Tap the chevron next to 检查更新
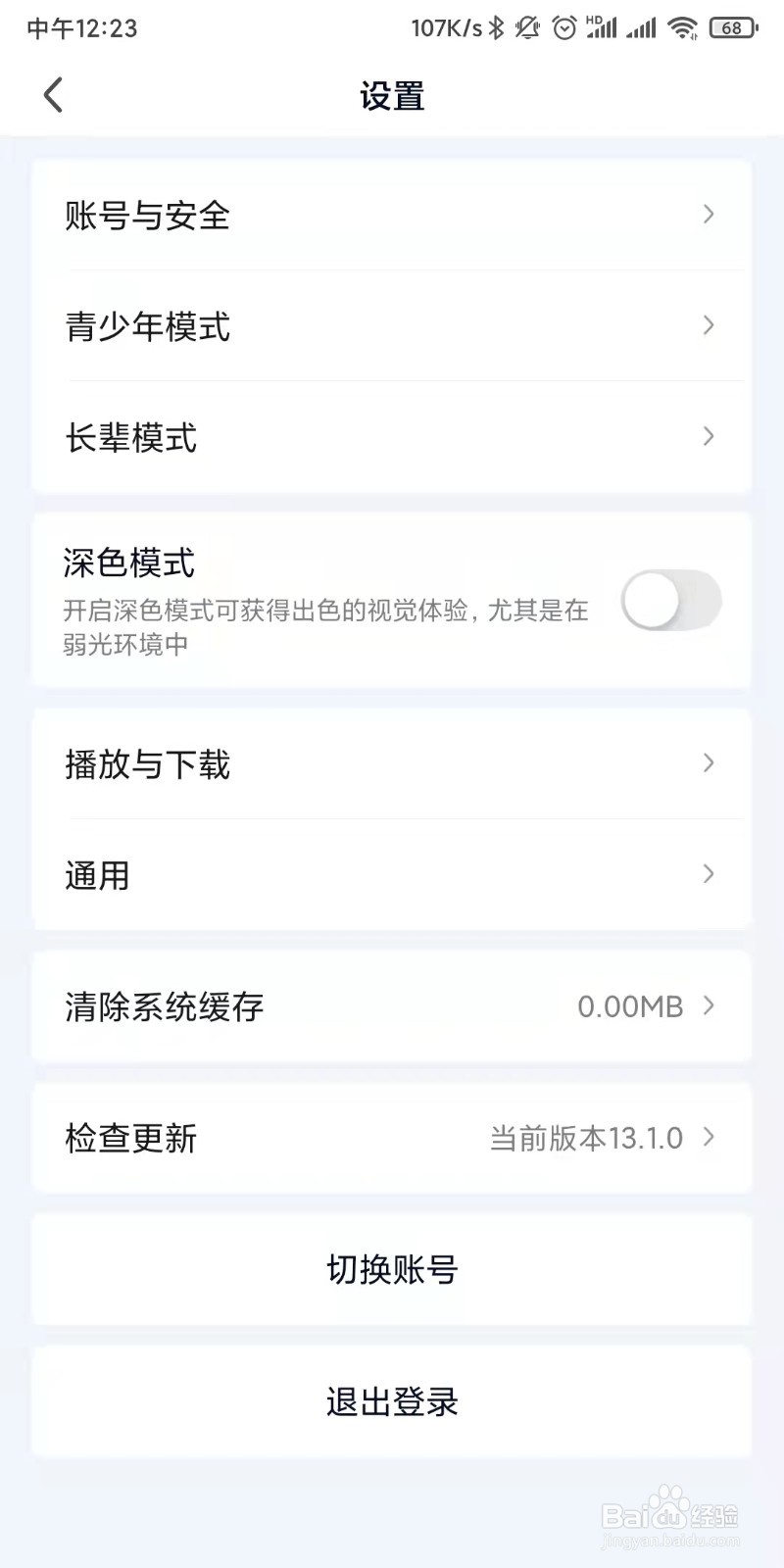 pyautogui.click(x=708, y=1138)
